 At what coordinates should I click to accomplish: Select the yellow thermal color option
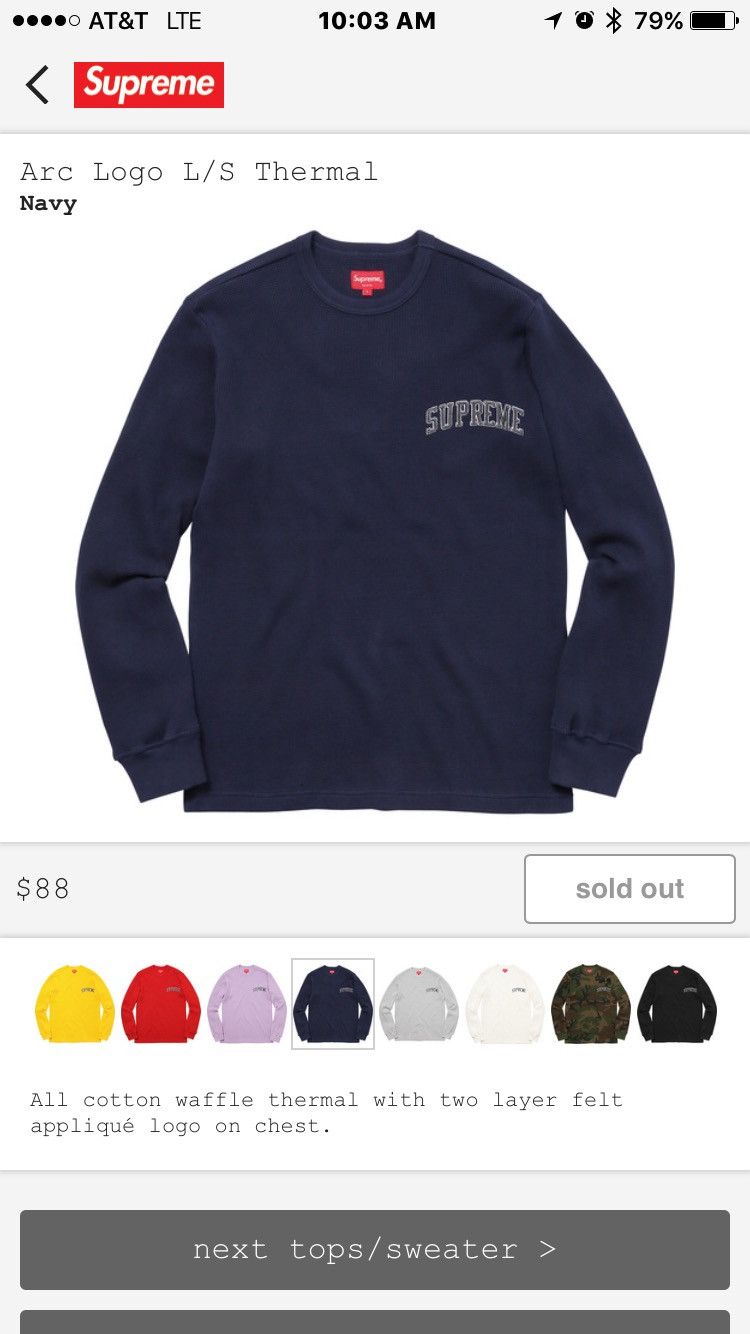coord(75,1004)
